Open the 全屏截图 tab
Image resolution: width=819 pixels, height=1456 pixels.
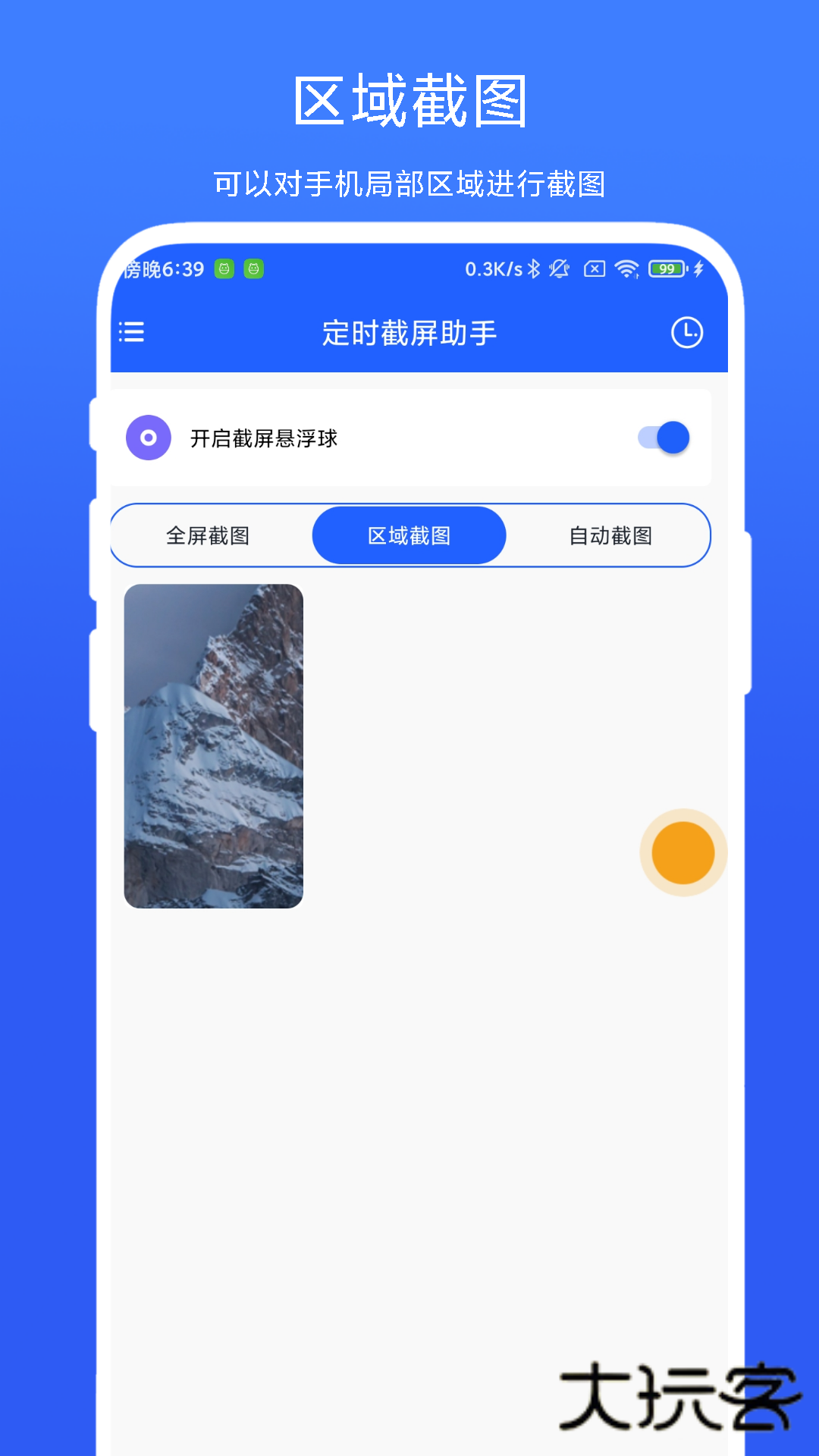(209, 535)
